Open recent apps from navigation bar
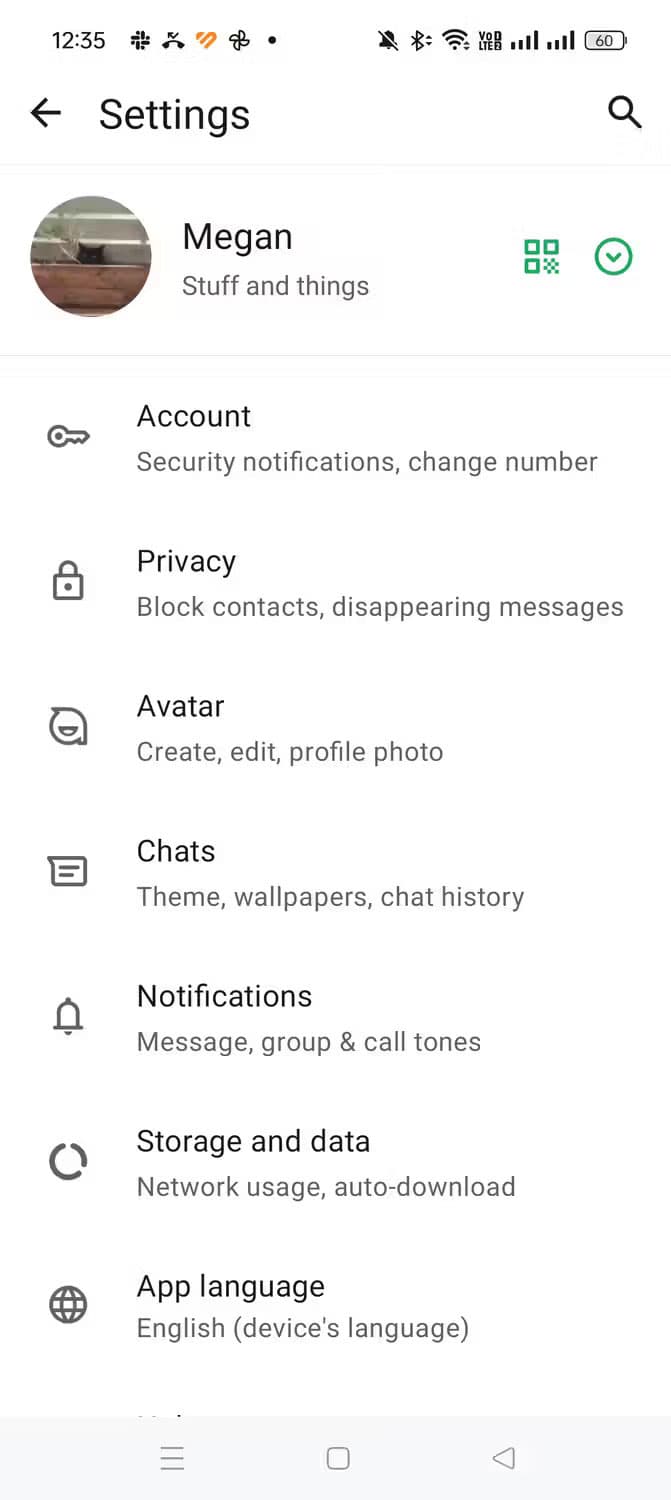Image resolution: width=671 pixels, height=1500 pixels. 172,1459
